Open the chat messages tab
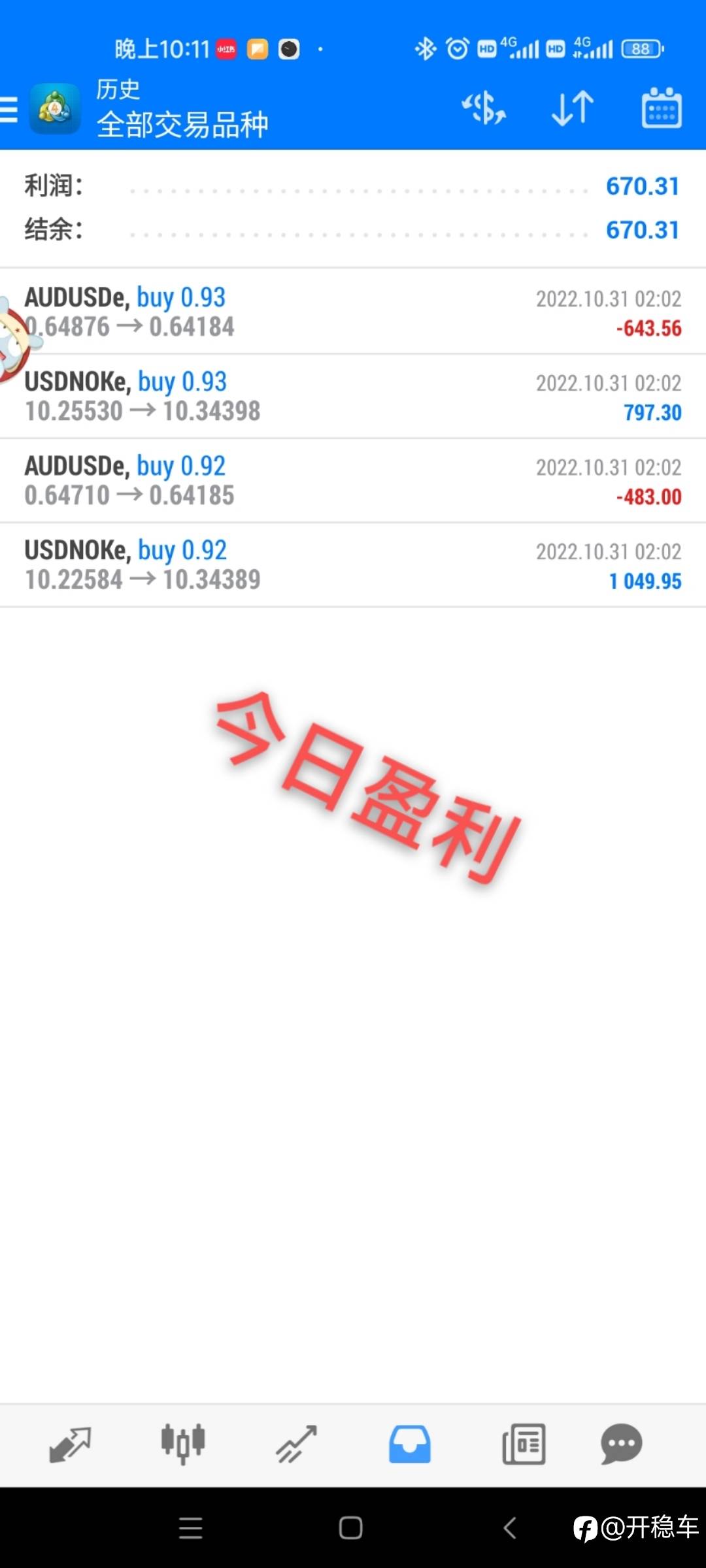 (x=622, y=1445)
